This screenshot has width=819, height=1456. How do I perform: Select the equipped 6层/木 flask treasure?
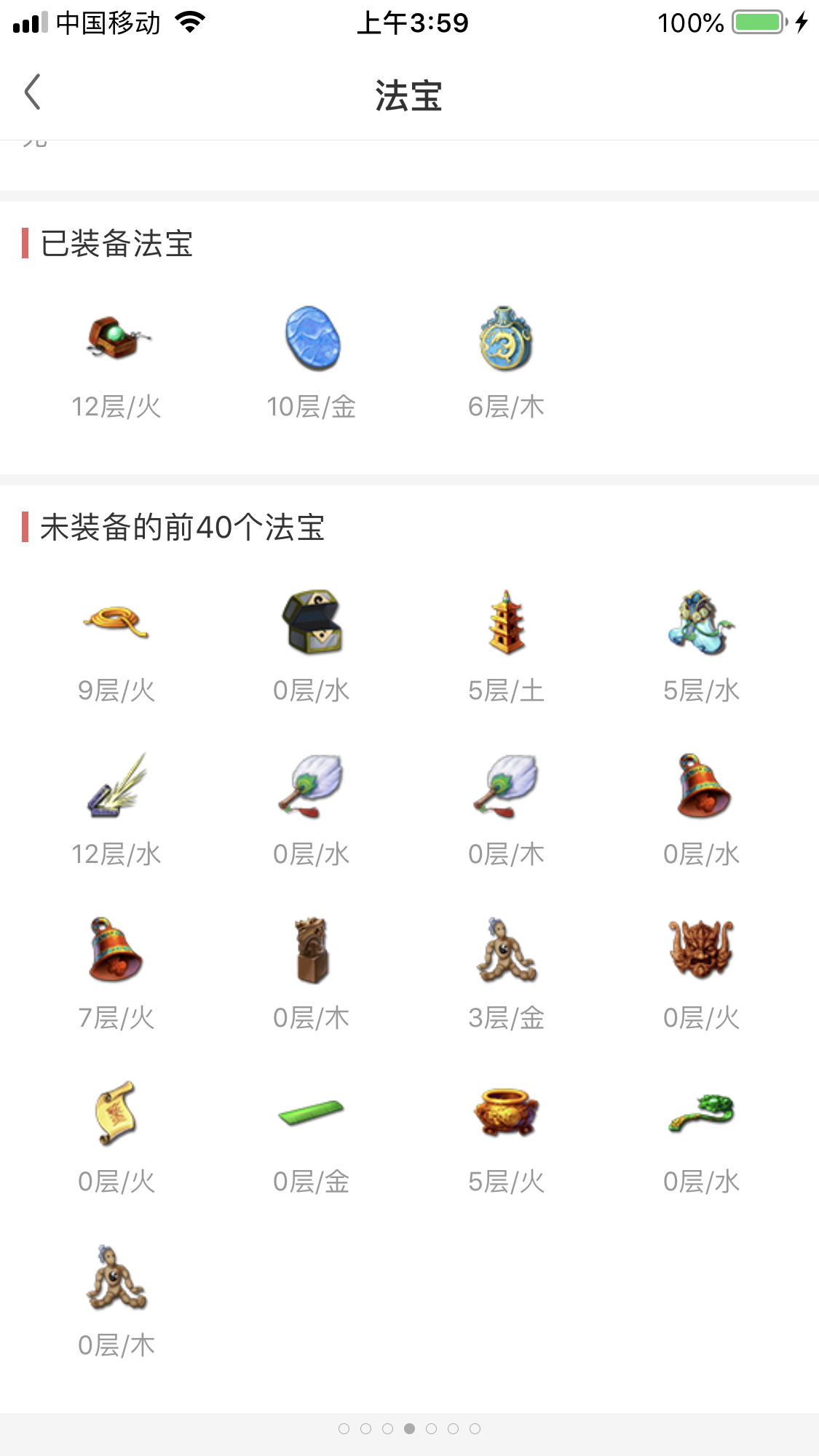click(507, 339)
